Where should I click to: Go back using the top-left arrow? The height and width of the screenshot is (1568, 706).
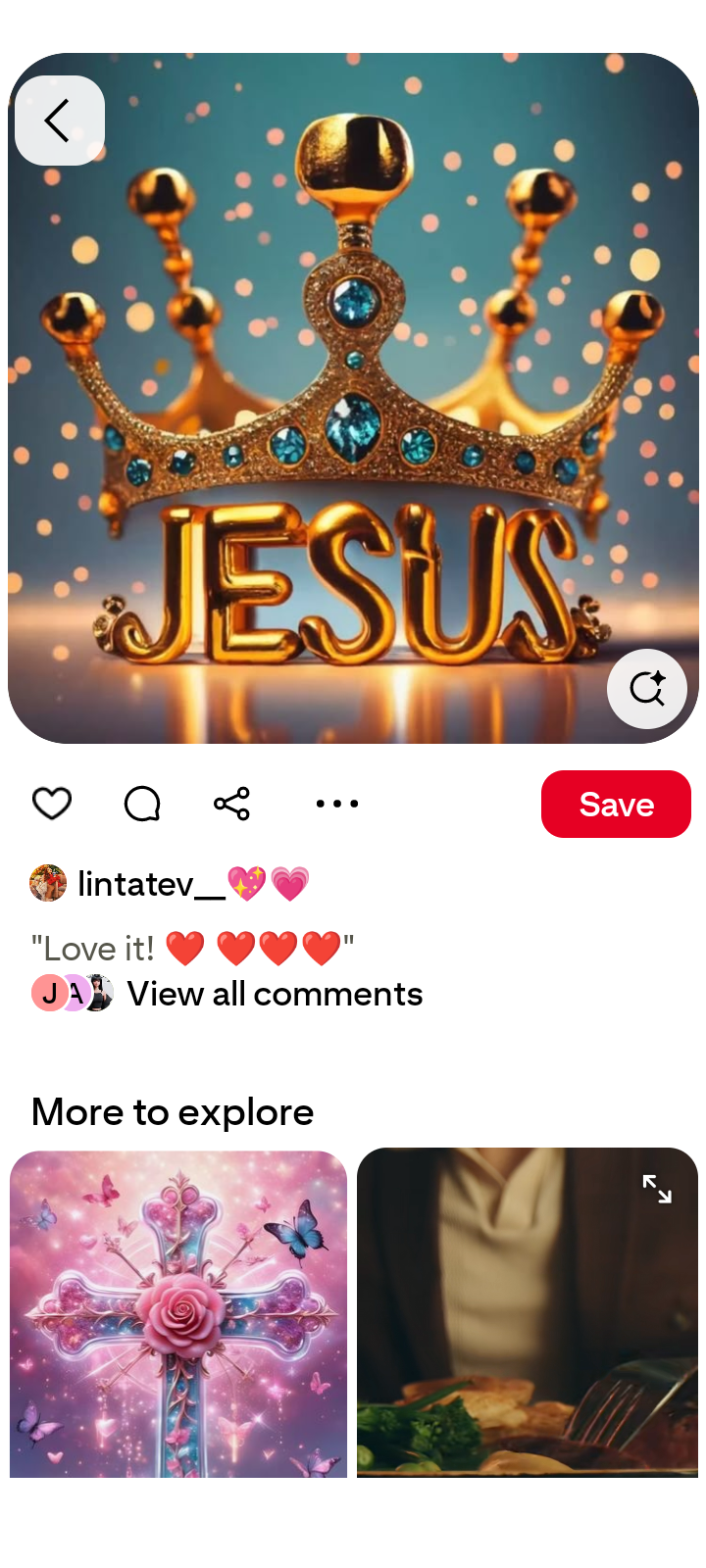(60, 121)
